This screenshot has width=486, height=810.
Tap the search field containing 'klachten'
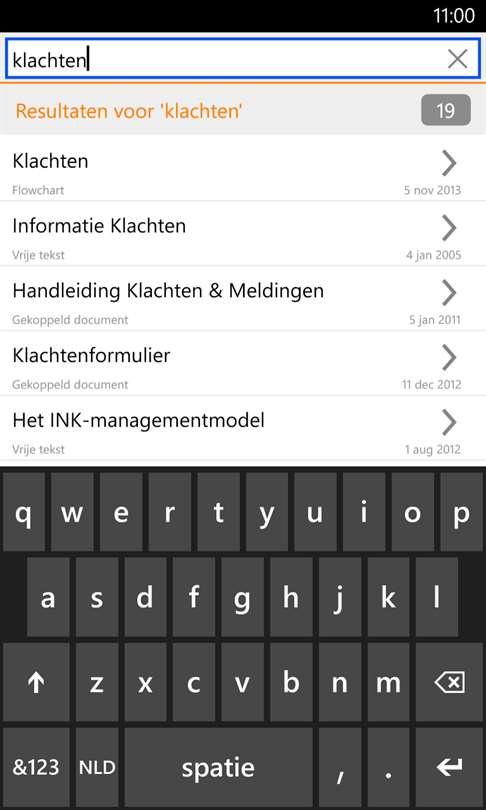[x=243, y=58]
